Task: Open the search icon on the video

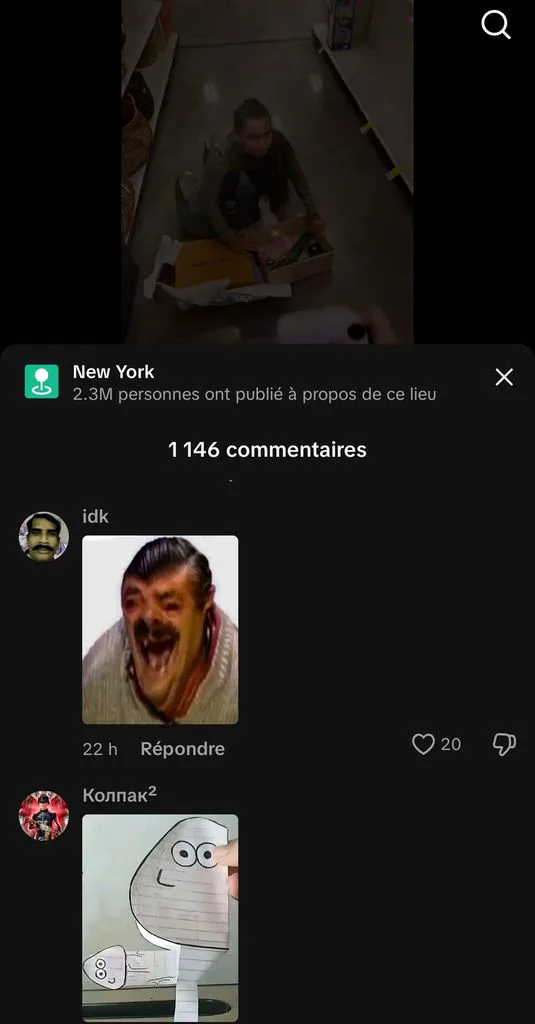Action: (x=496, y=25)
